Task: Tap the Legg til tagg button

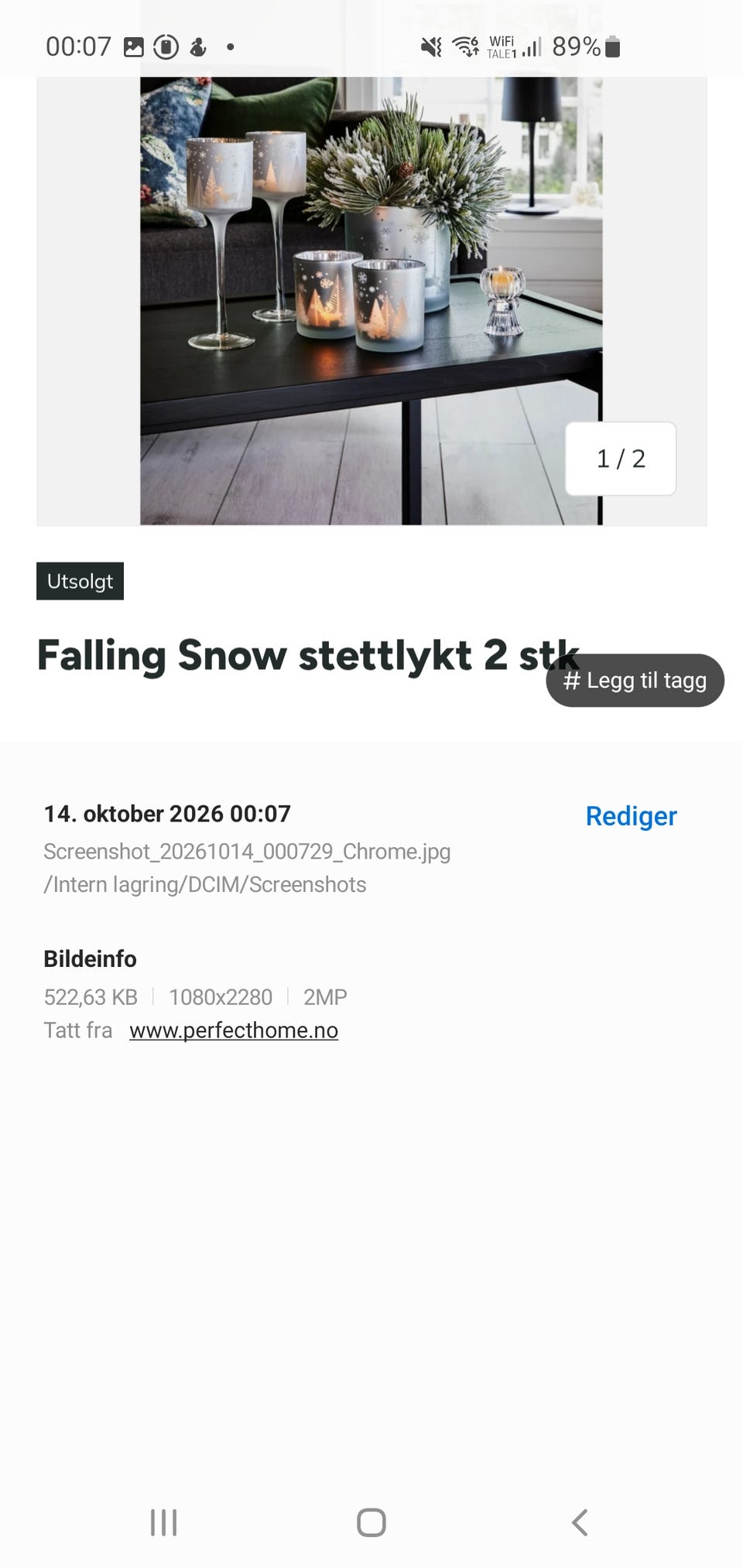Action: coord(635,680)
